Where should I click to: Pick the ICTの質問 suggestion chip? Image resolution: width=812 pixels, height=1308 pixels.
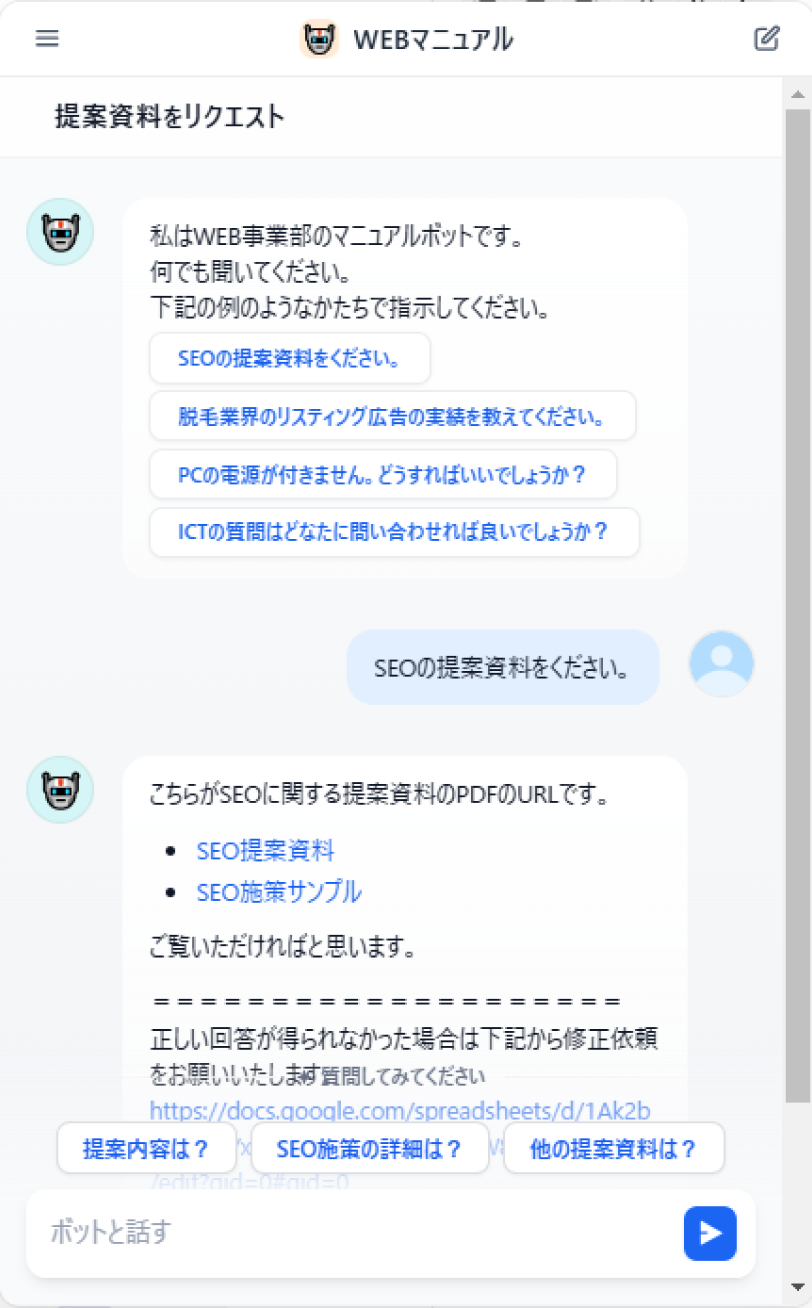pyautogui.click(x=393, y=532)
